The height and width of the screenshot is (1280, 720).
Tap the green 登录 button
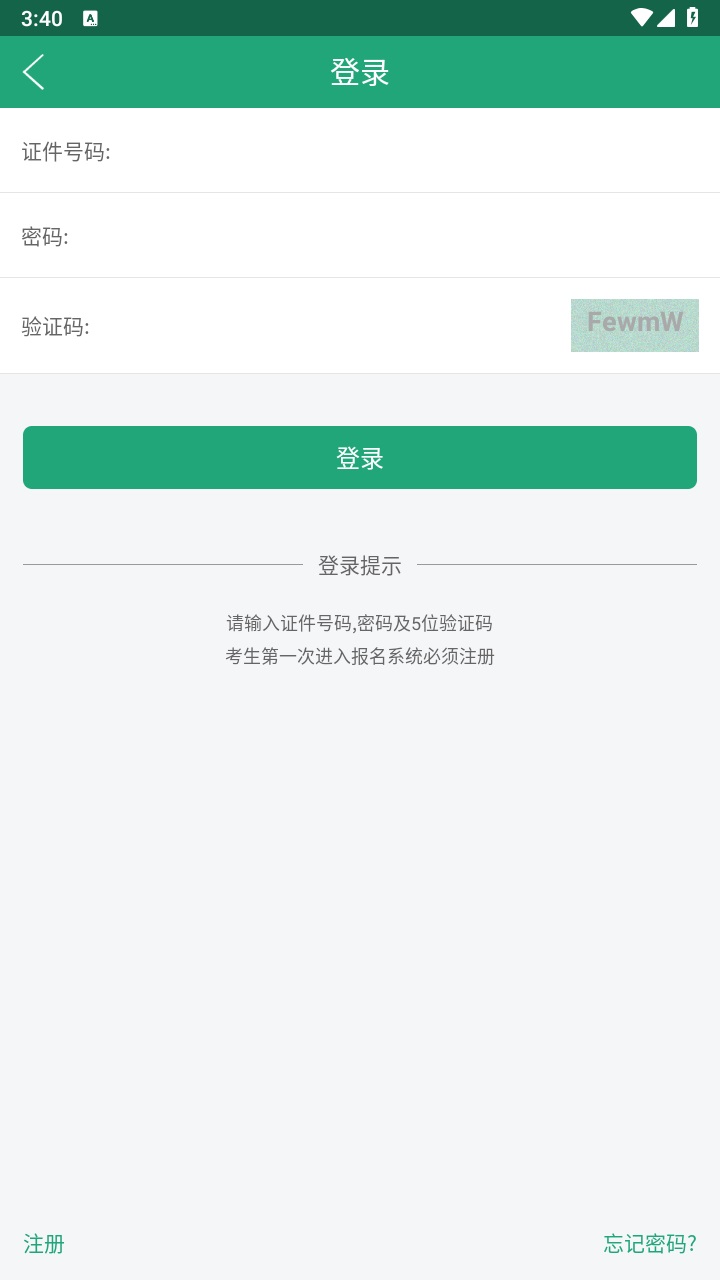click(x=360, y=458)
